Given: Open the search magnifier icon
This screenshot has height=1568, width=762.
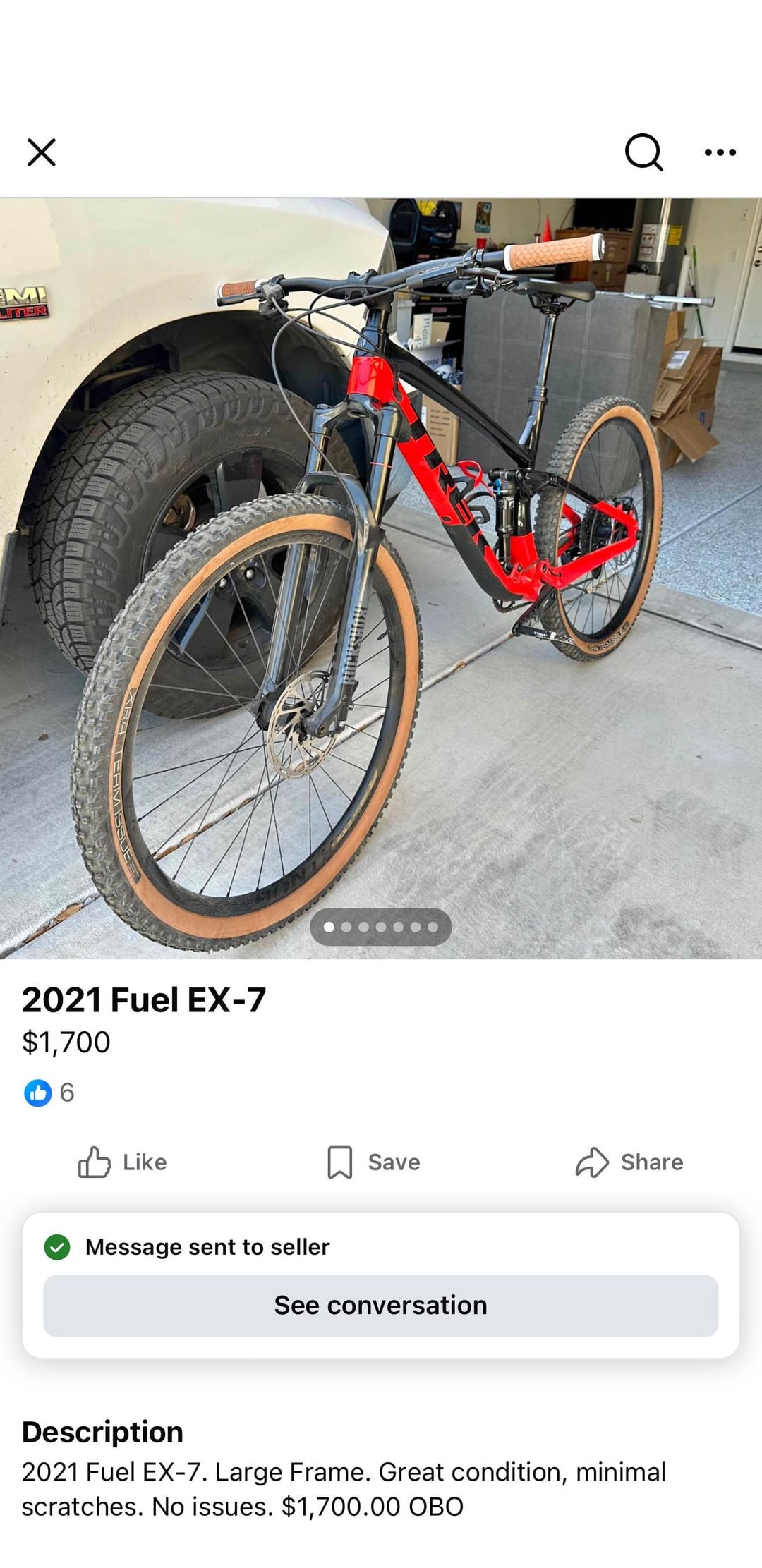Looking at the screenshot, I should pos(643,152).
